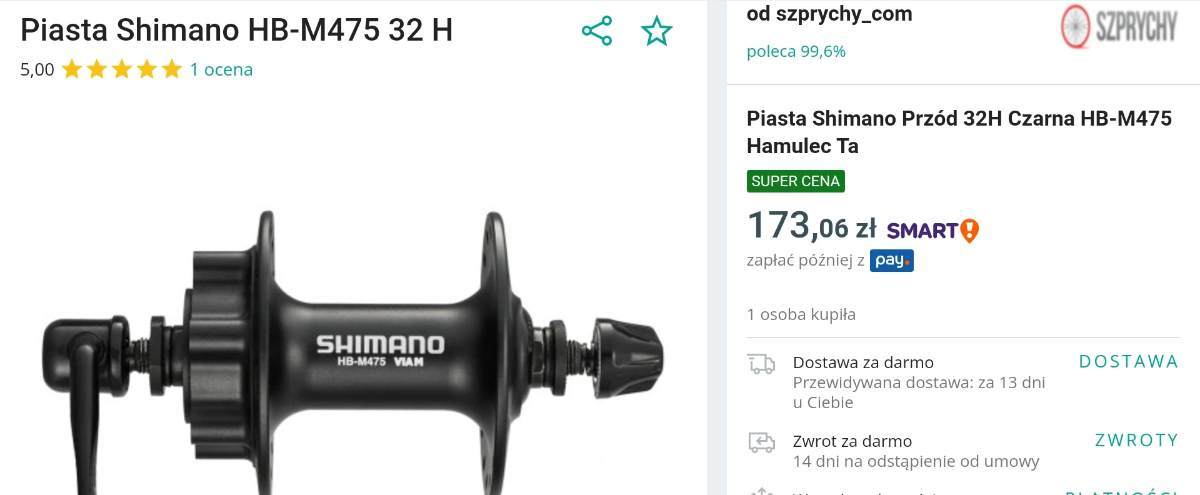Screen dimensions: 1200x495
Task: Open the Allegro Pay pay-later info
Action: (x=891, y=260)
